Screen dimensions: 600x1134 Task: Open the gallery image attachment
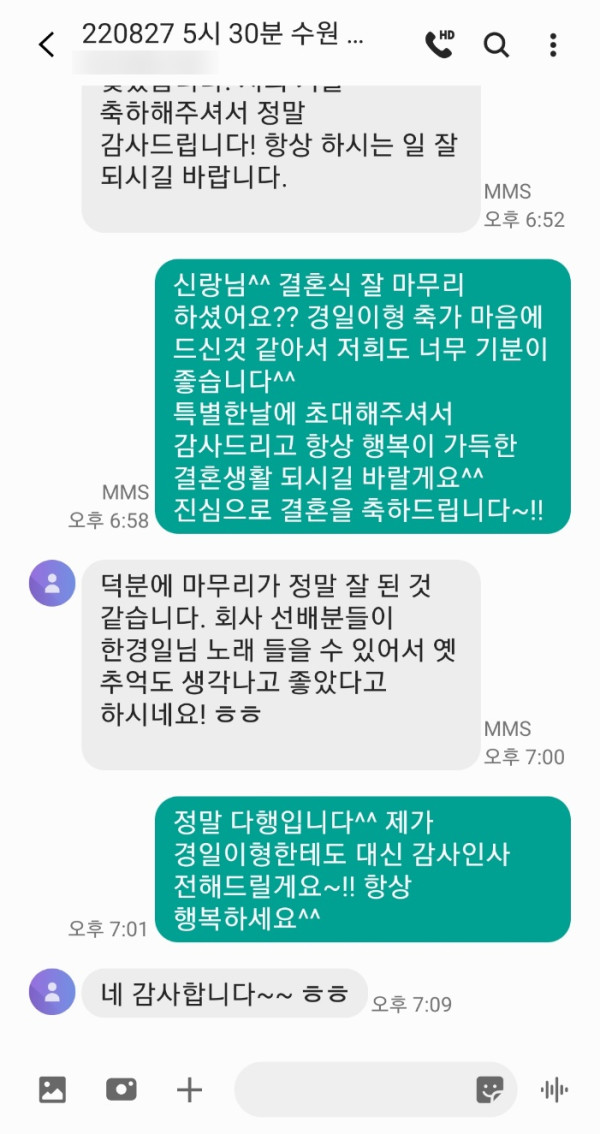click(52, 1089)
